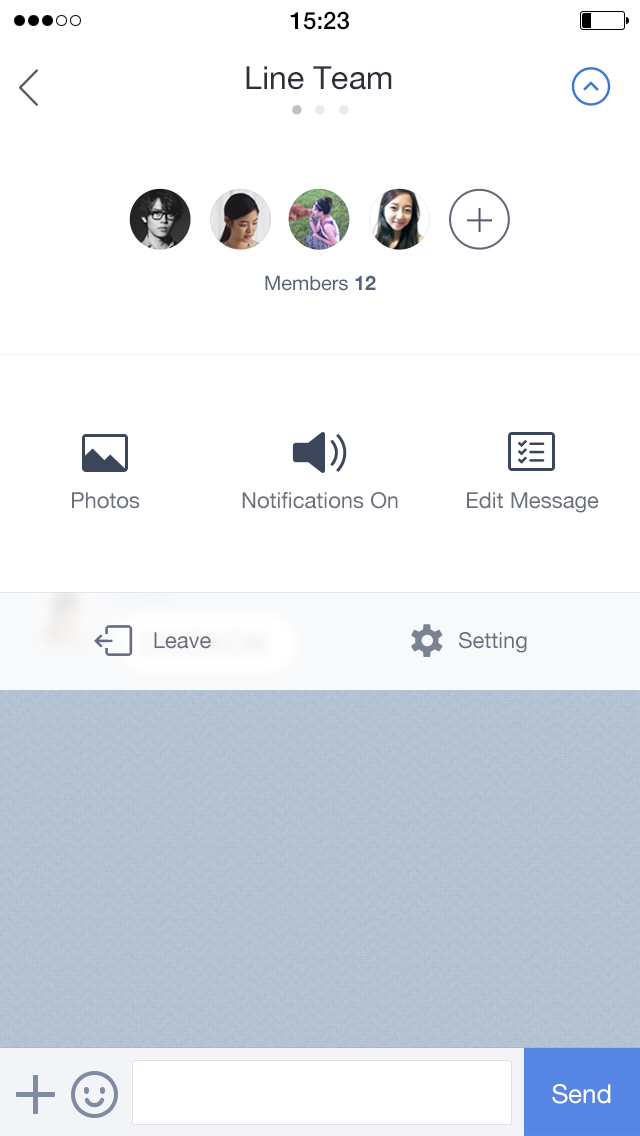640x1136 pixels.
Task: View the last member's avatar beside plus
Action: pos(399,220)
